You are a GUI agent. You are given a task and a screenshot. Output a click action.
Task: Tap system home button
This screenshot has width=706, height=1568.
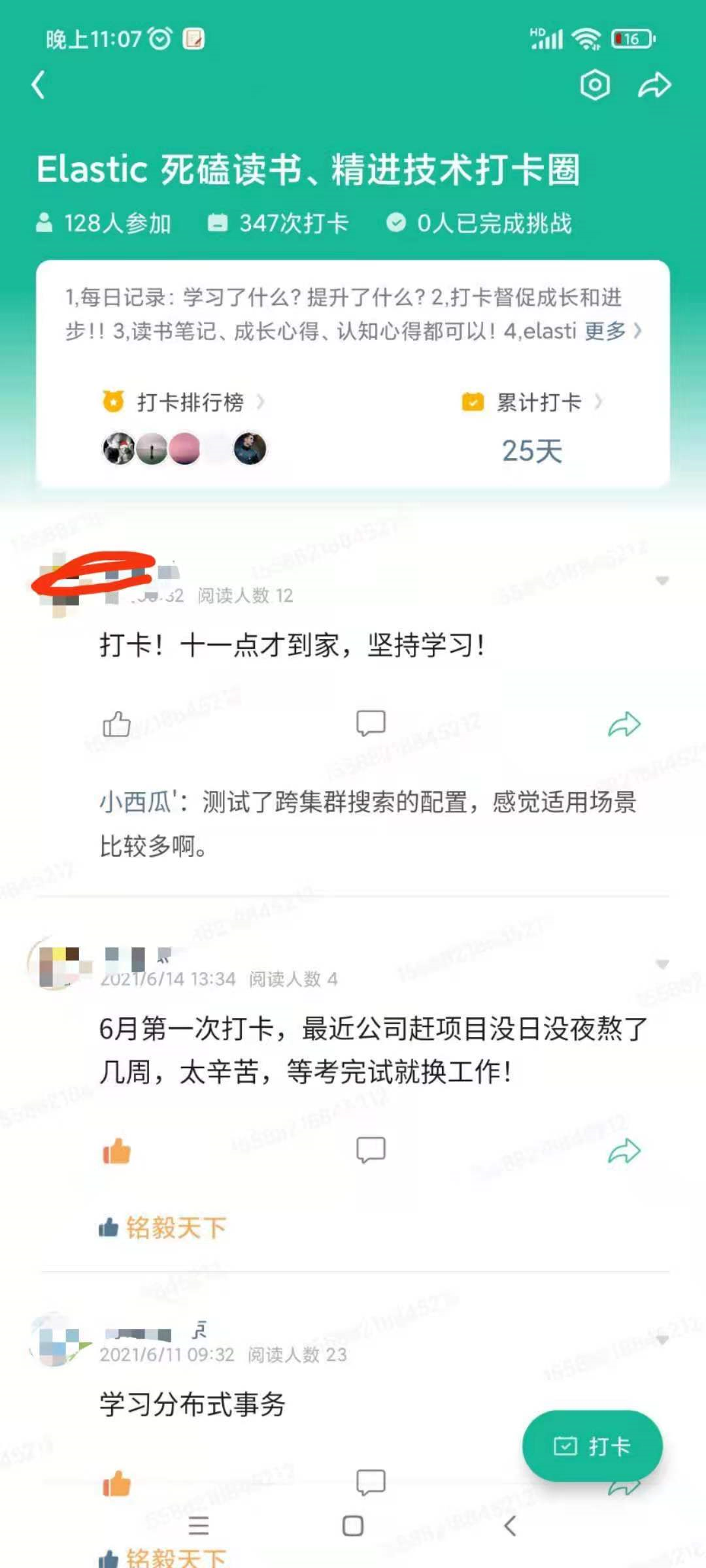click(353, 1526)
